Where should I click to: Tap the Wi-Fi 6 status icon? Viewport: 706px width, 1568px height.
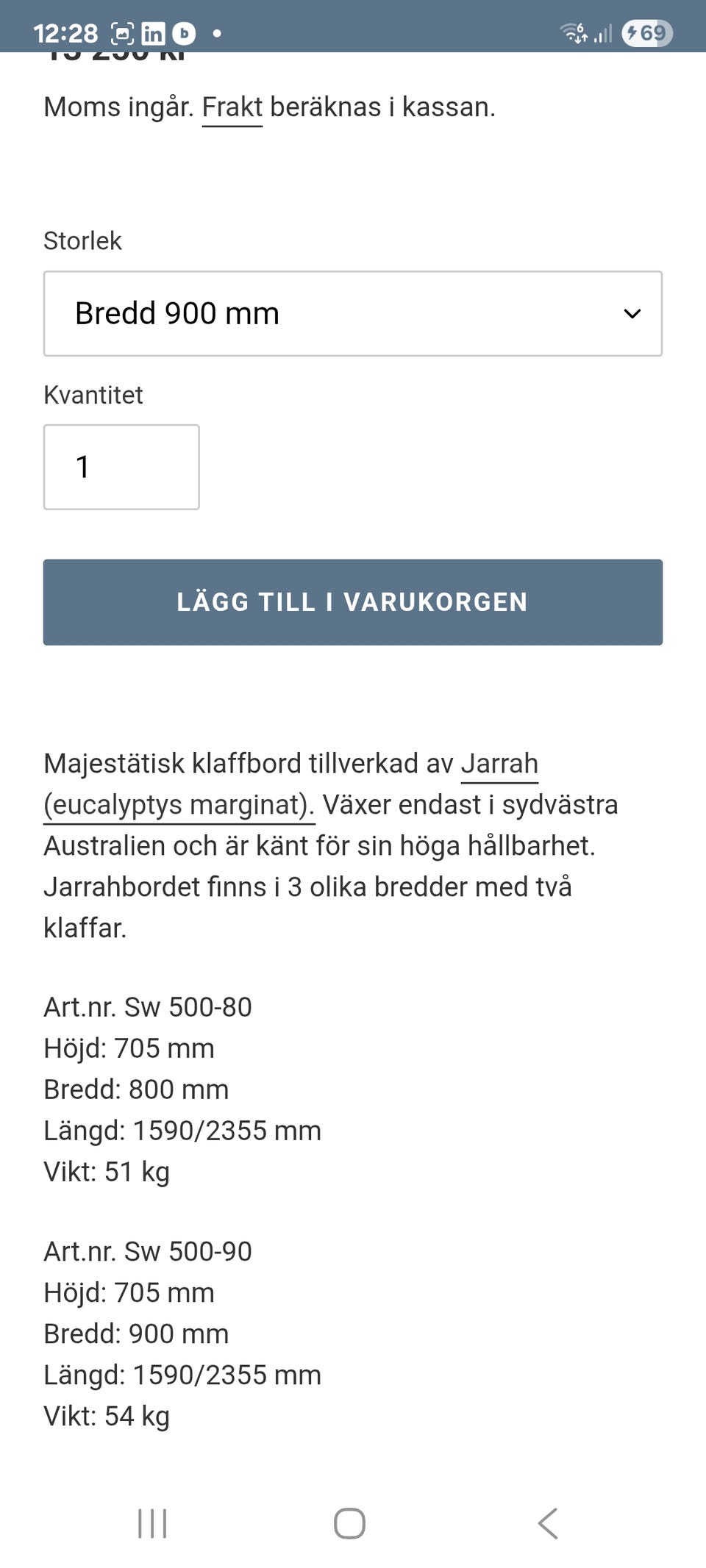[x=573, y=32]
